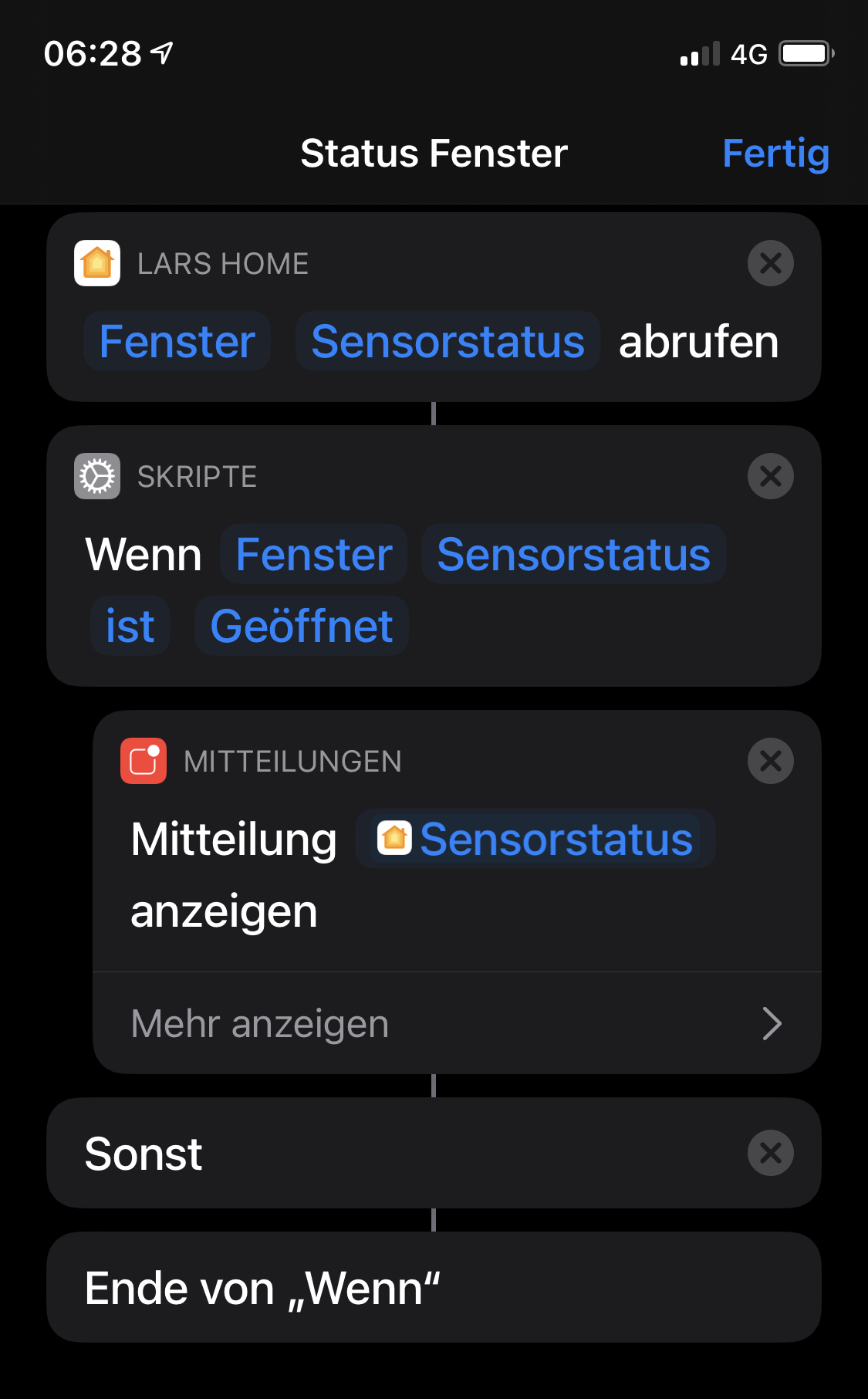Change Sensorstatus in the Lars Home action
Screen dimensions: 868x1399
point(448,342)
